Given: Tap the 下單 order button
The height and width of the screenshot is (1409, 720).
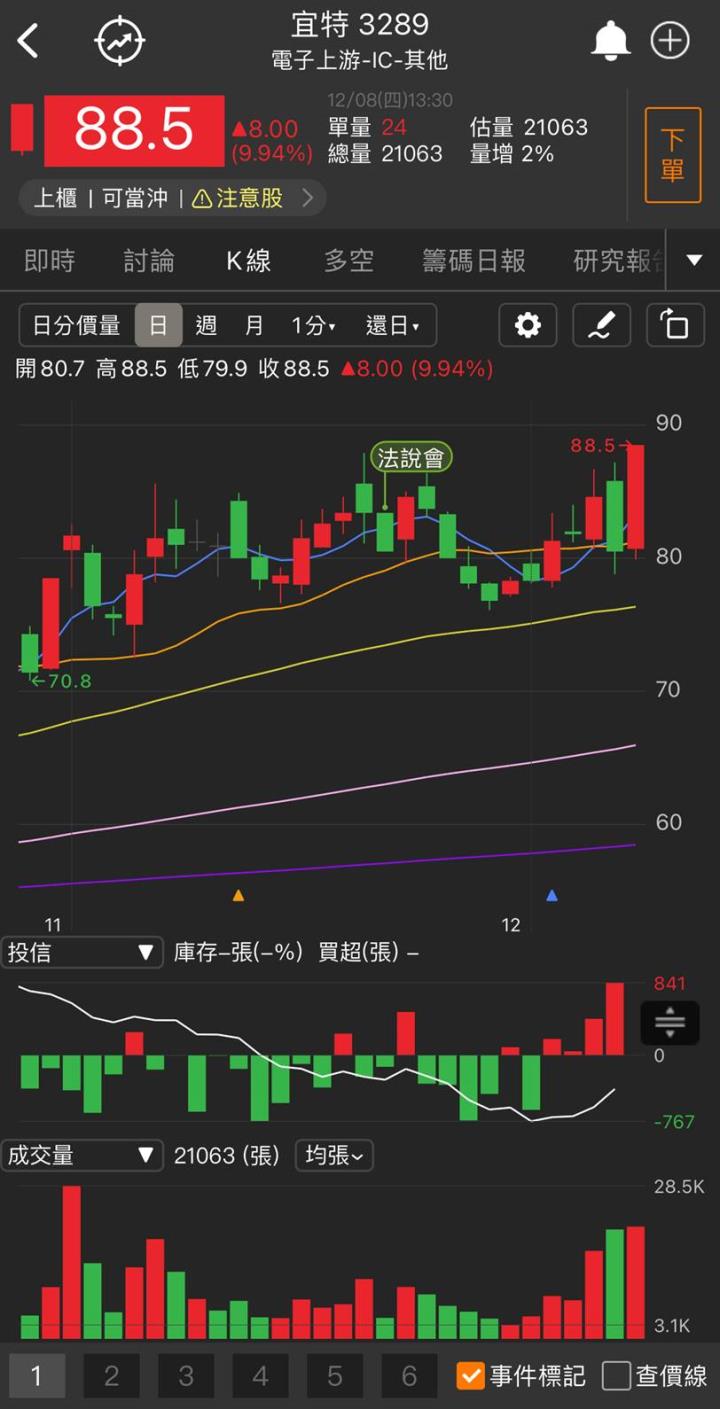Looking at the screenshot, I should pos(672,155).
